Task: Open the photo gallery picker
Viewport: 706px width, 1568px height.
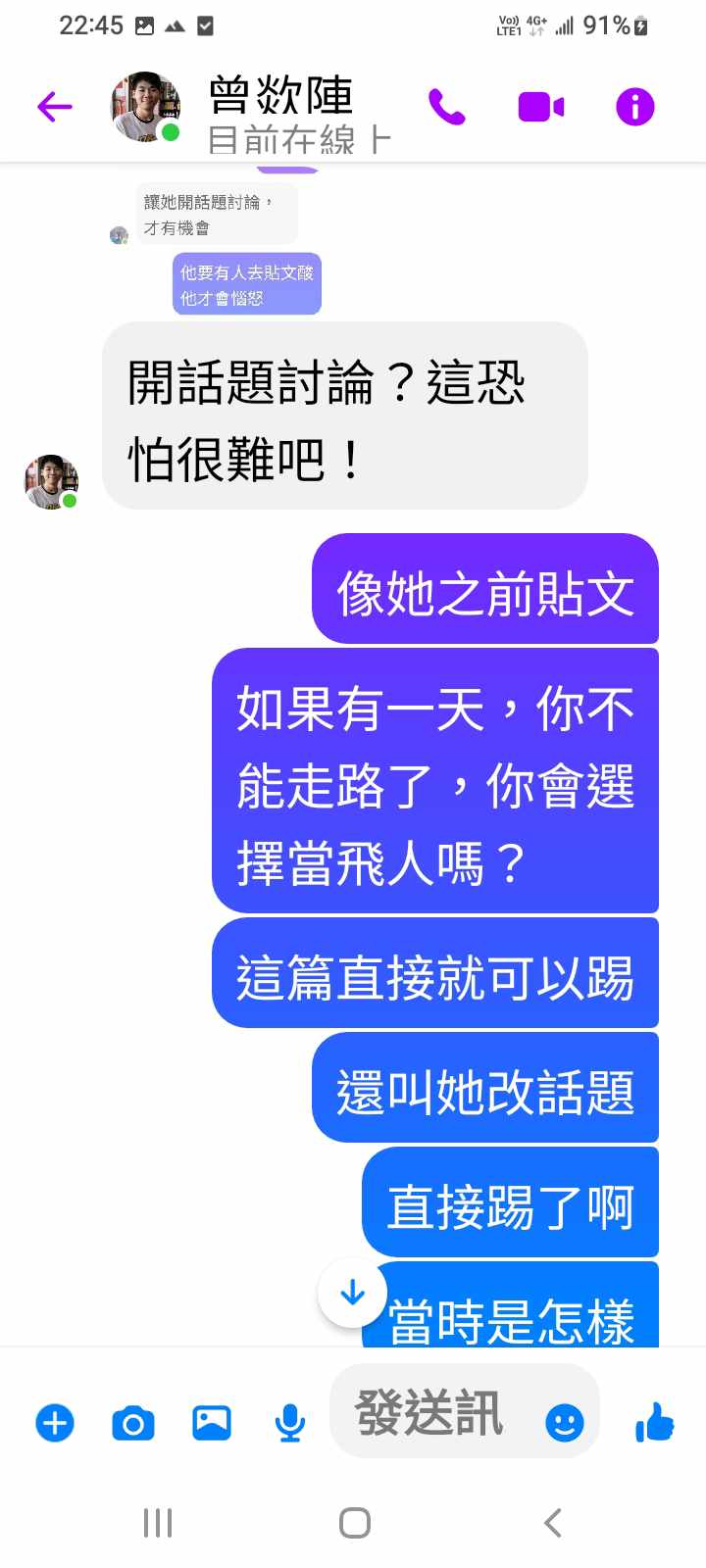Action: (x=212, y=1423)
